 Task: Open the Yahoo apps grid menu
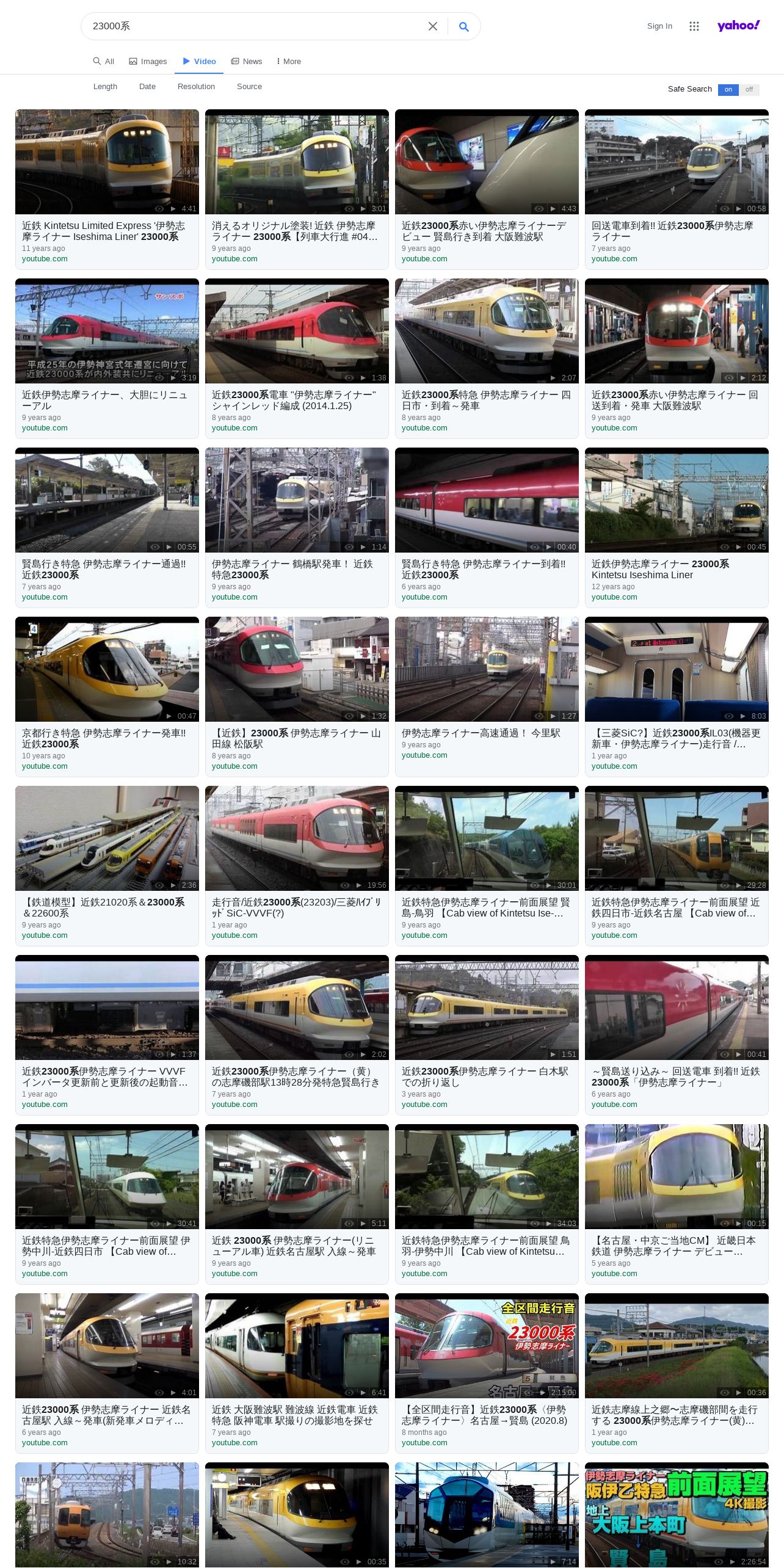[694, 26]
